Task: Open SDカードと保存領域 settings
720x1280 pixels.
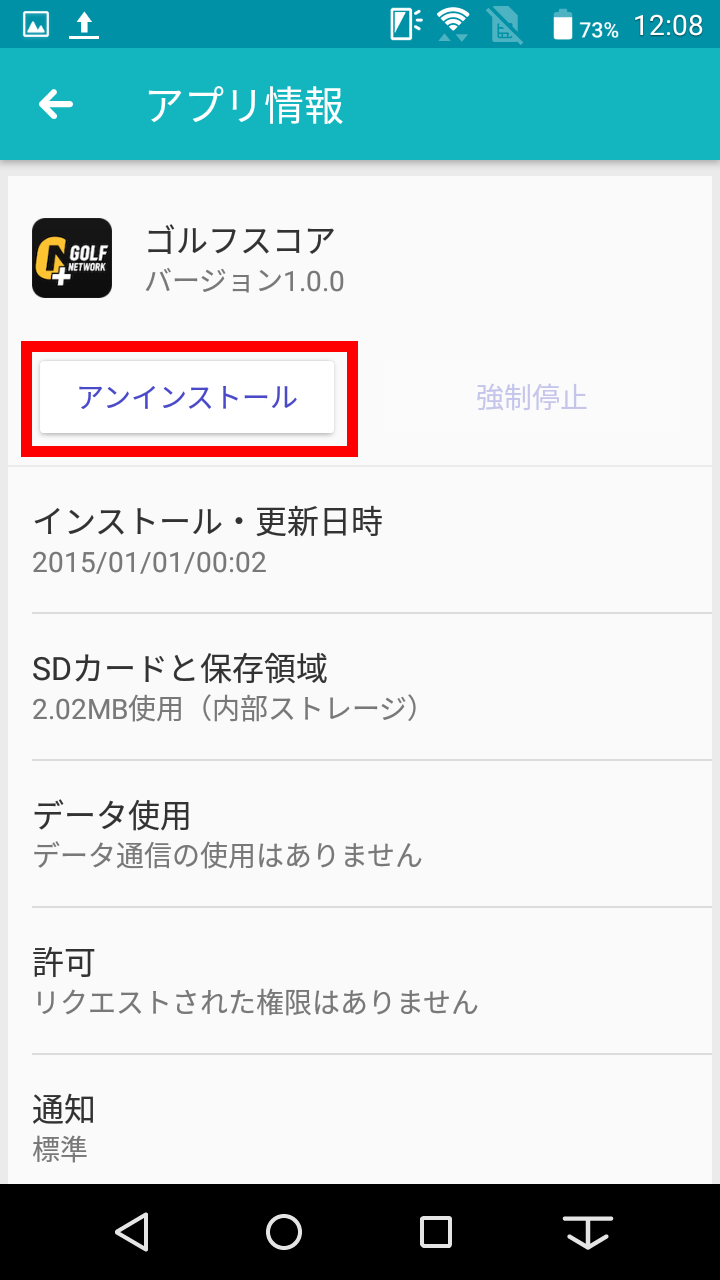Action: pos(360,686)
